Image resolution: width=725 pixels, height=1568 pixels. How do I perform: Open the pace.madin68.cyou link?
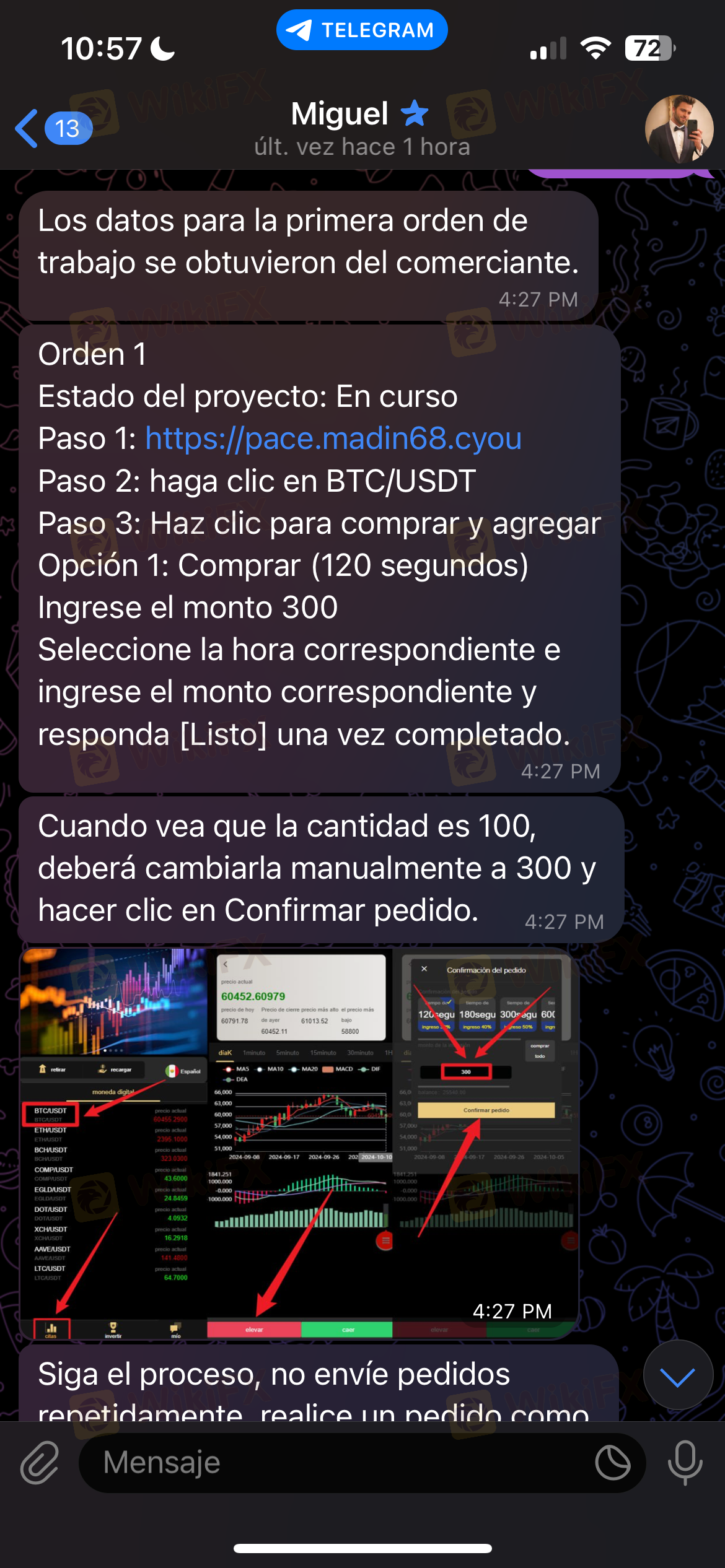333,439
